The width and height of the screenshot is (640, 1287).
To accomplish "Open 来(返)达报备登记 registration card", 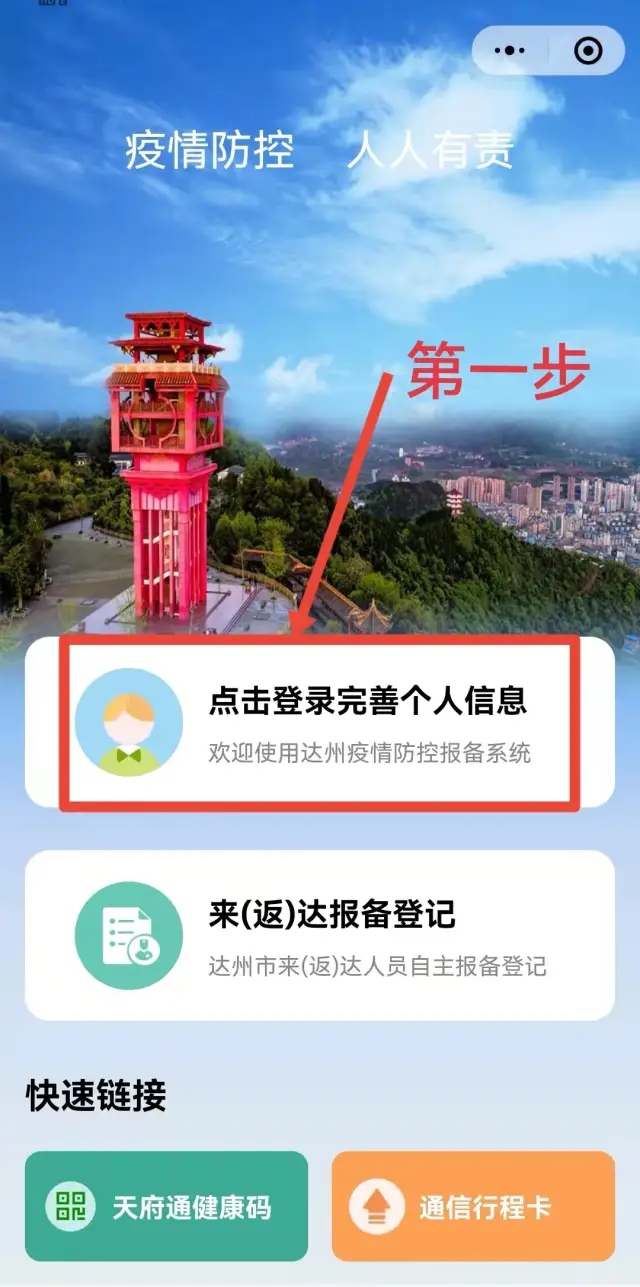I will [x=320, y=934].
